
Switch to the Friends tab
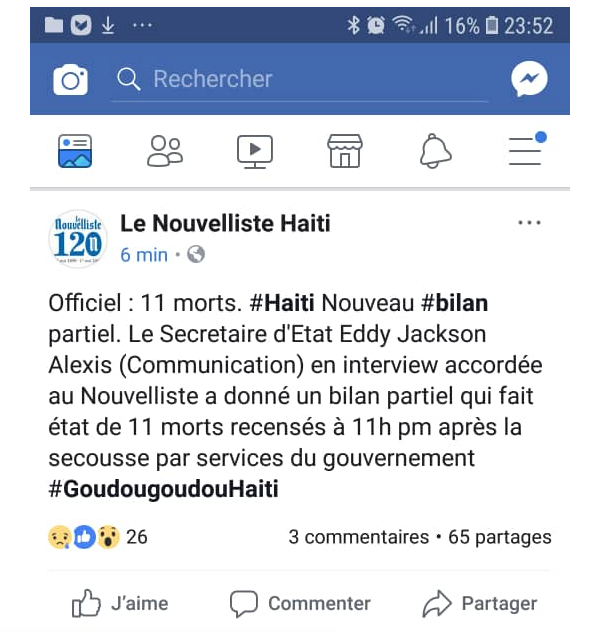pyautogui.click(x=165, y=151)
